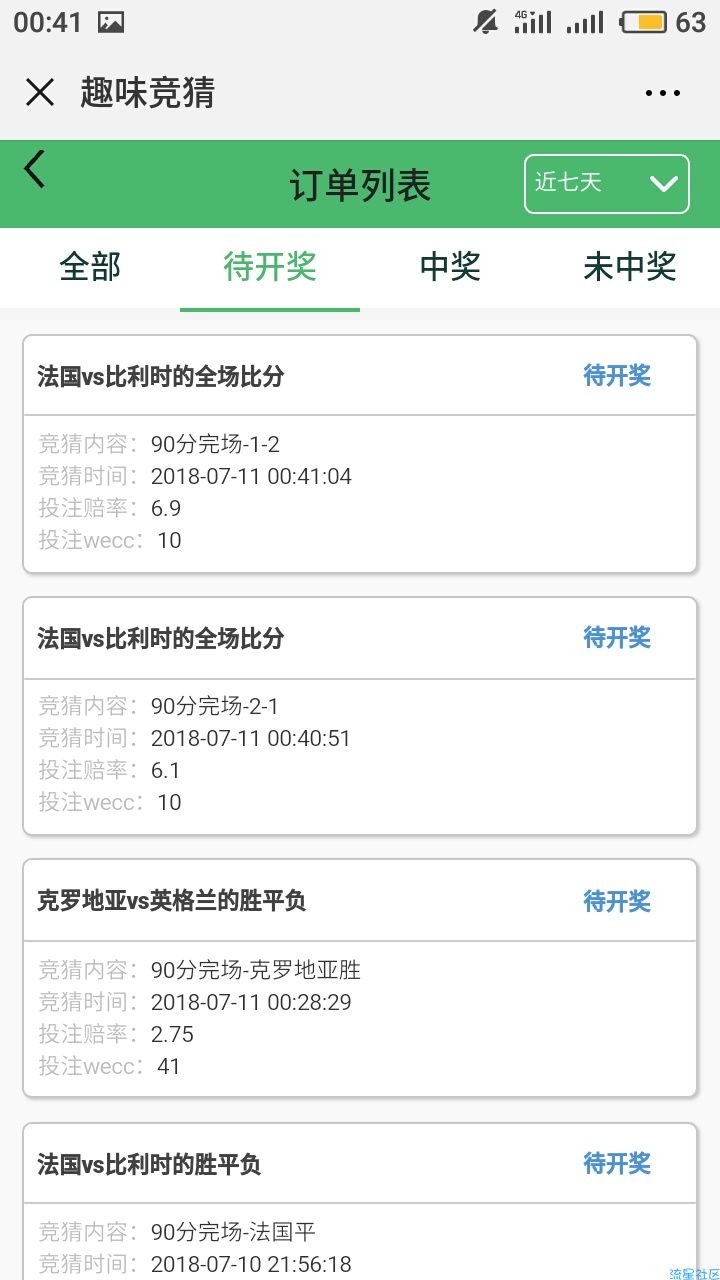Open the 克罗地亚vs英格兰的胜平负 order card
The height and width of the screenshot is (1280, 720).
(360, 978)
